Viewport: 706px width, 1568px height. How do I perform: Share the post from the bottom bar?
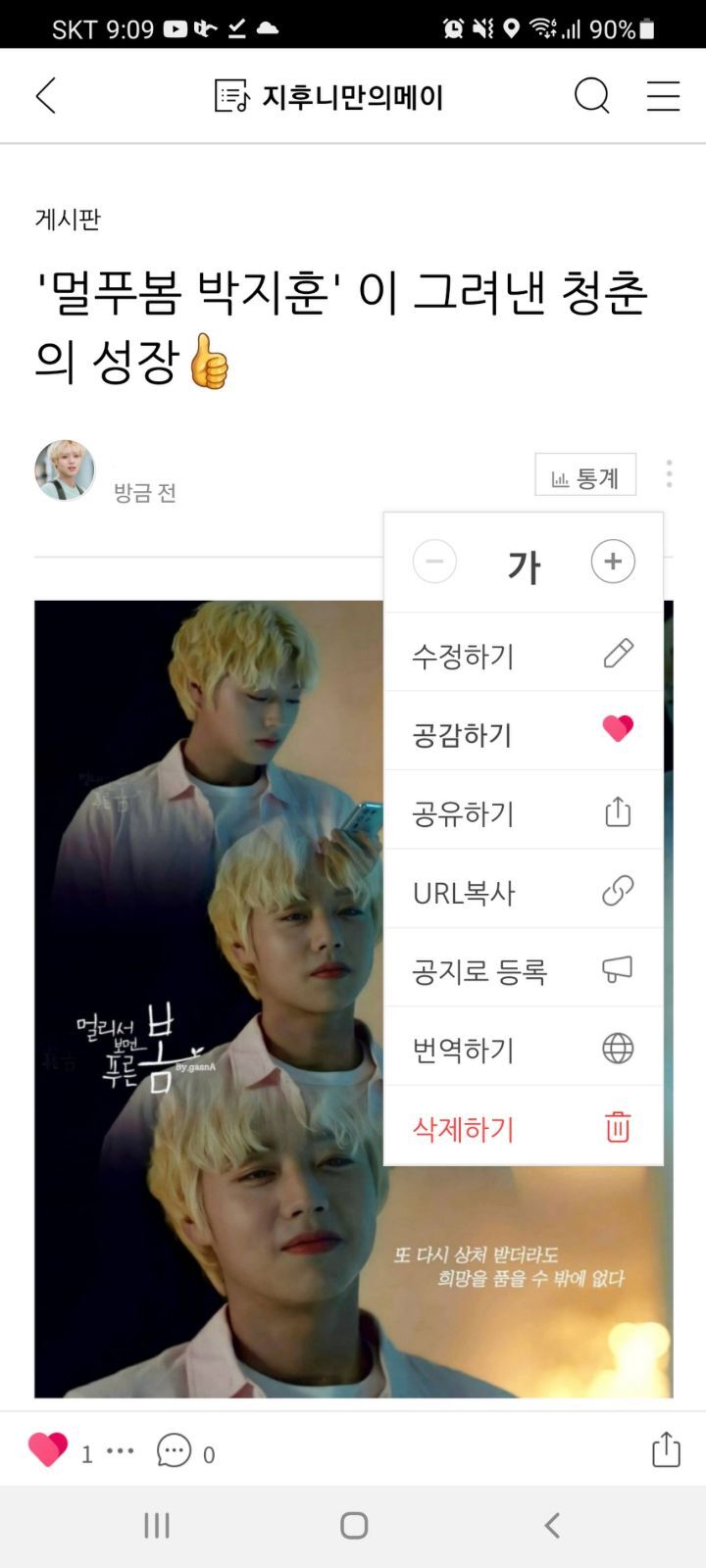tap(666, 1449)
